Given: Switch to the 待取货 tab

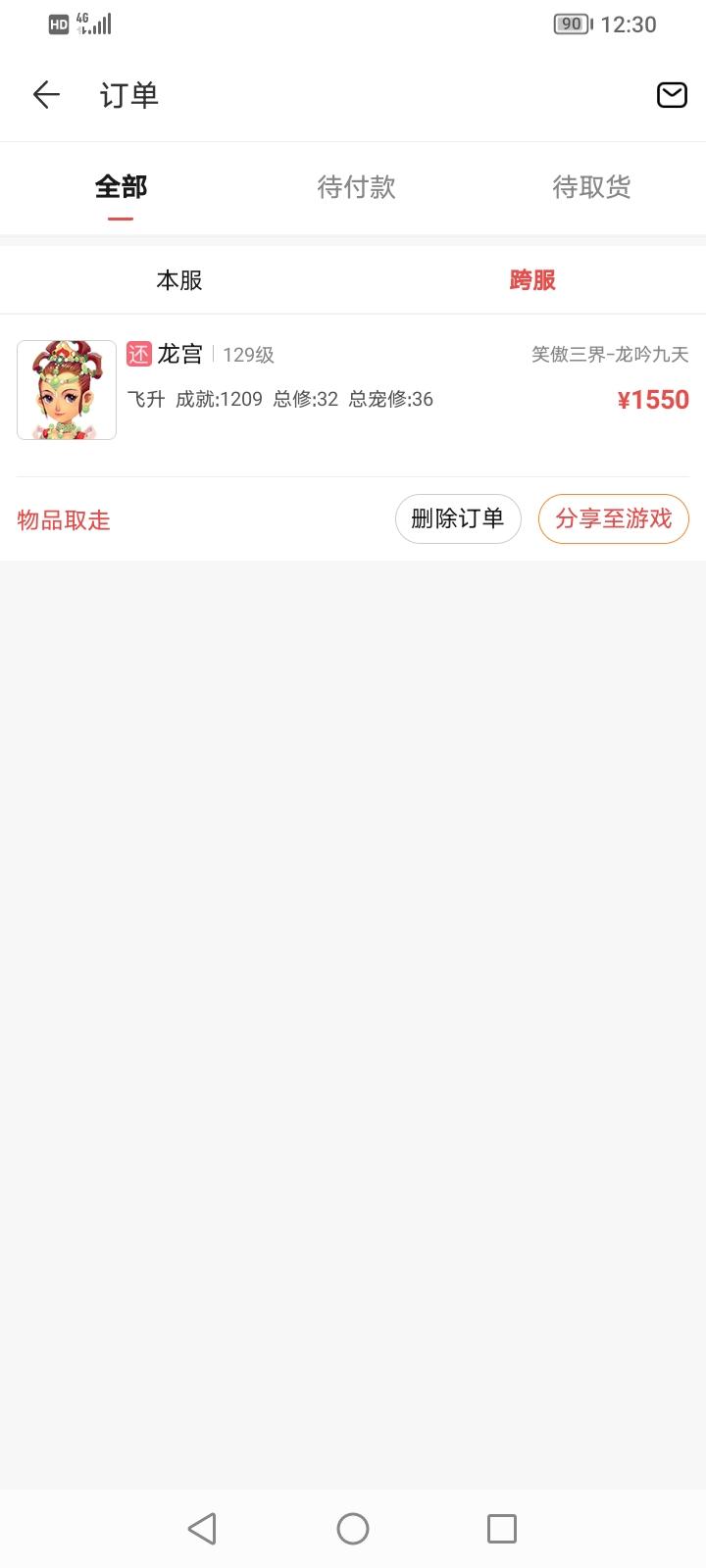Looking at the screenshot, I should click(x=591, y=187).
